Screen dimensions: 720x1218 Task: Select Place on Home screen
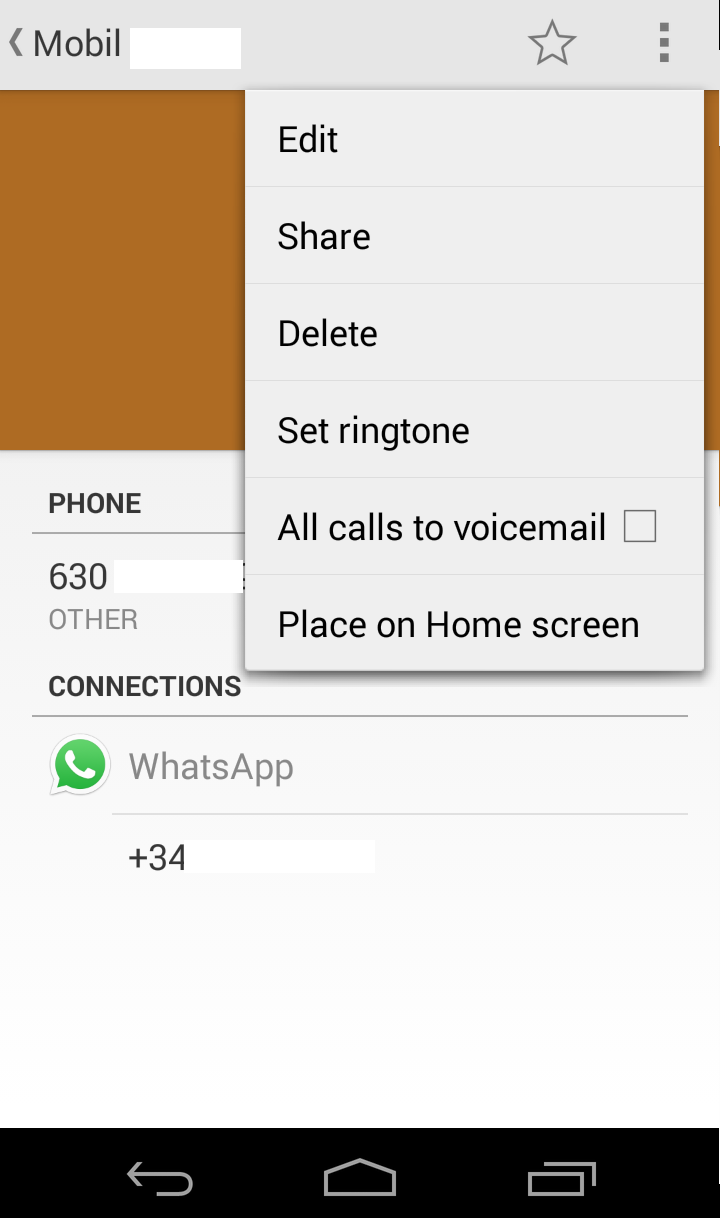tap(474, 624)
